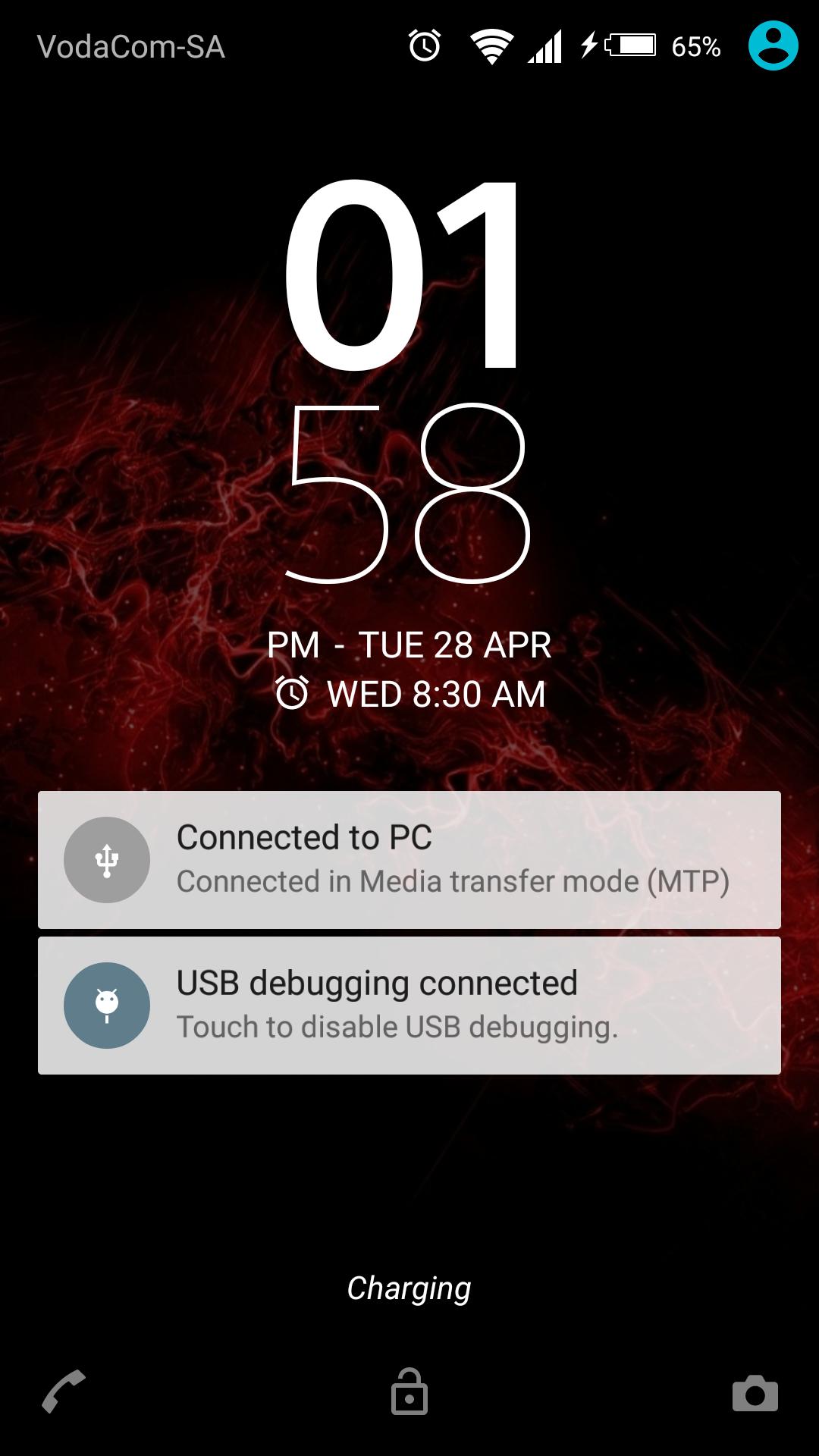Tap the PM - TUE 28 APR date text
This screenshot has width=819, height=1456.
point(409,644)
